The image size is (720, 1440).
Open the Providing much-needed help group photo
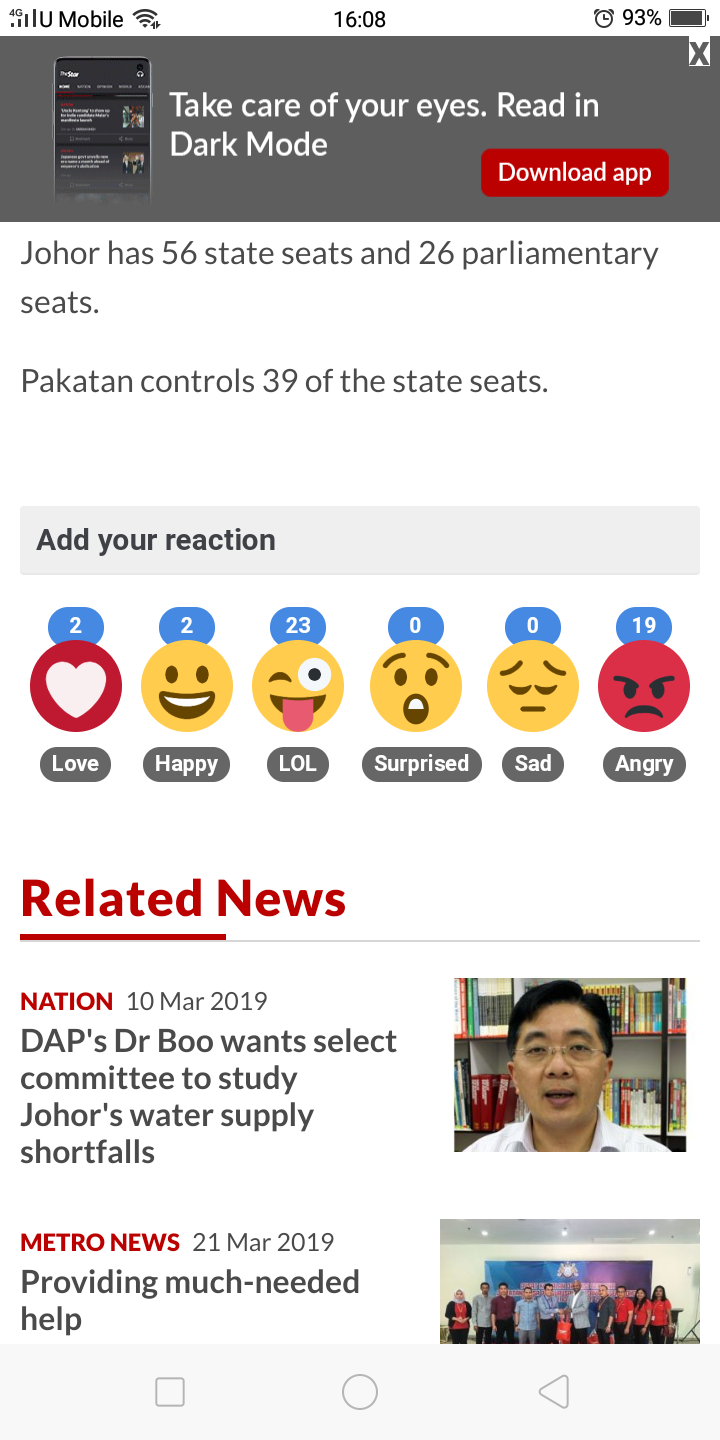click(x=570, y=1281)
